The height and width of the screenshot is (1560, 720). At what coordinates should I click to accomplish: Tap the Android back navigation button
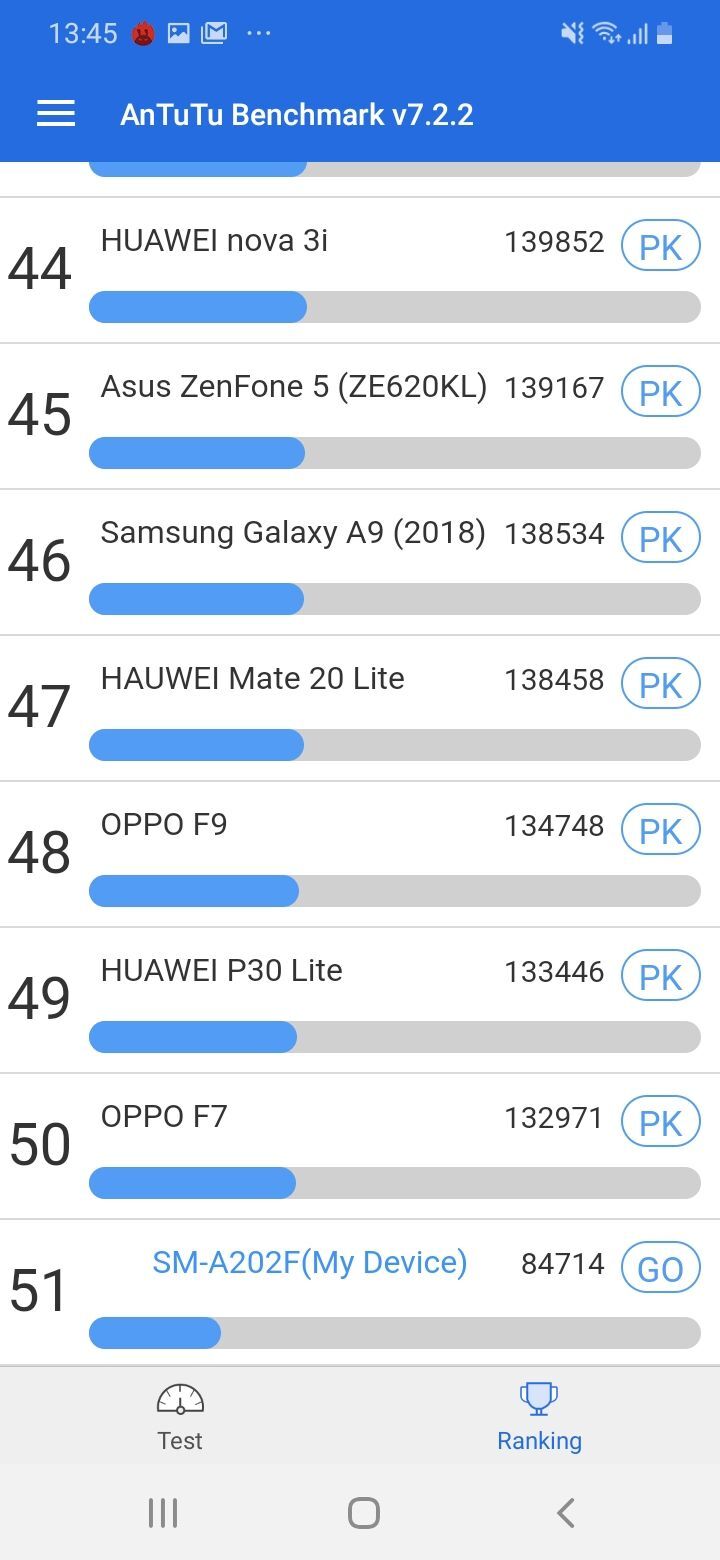coord(565,1513)
